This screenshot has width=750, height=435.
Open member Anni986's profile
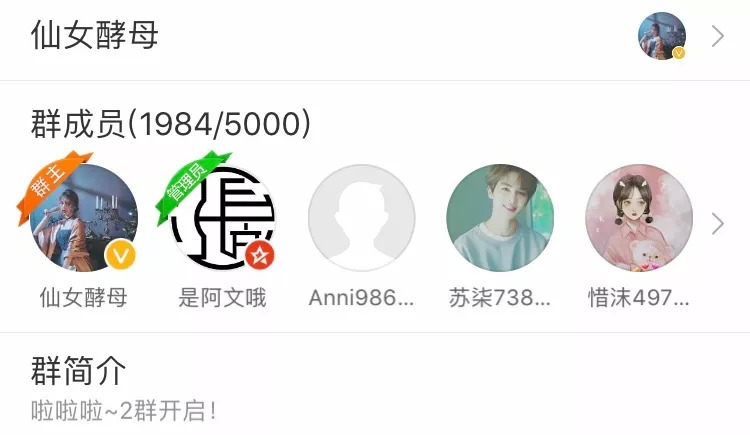tap(361, 218)
